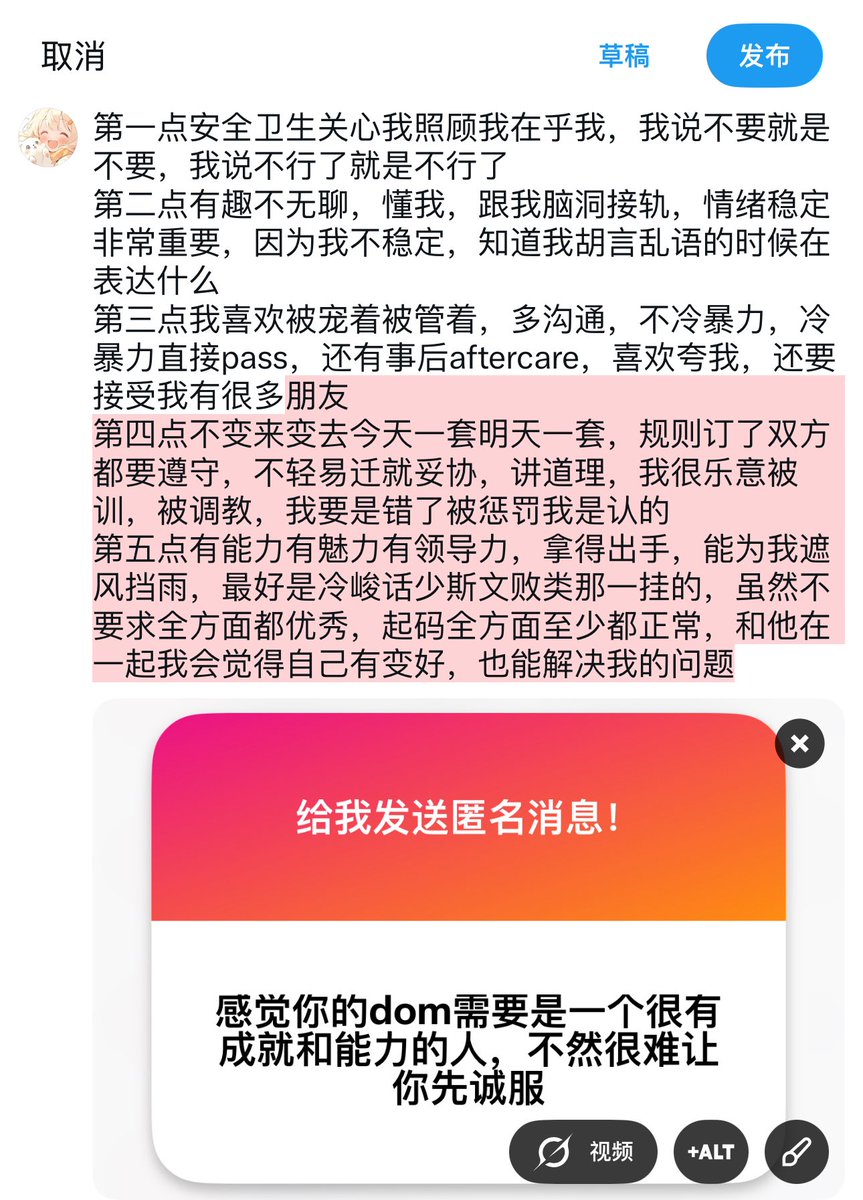Tap the 视频 button on the image
The width and height of the screenshot is (863, 1200).
584,1150
